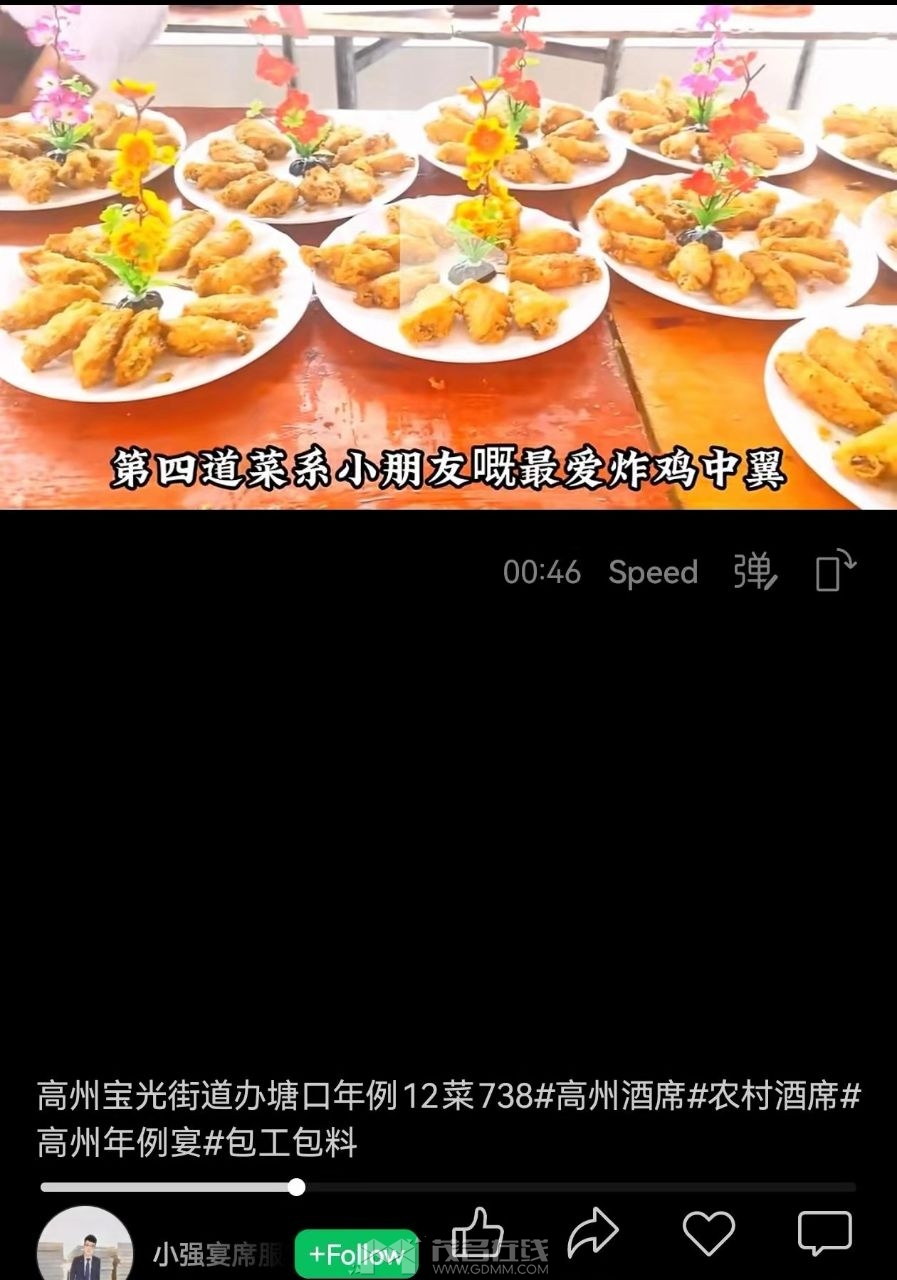
Task: Open the comments section
Action: 825,1234
